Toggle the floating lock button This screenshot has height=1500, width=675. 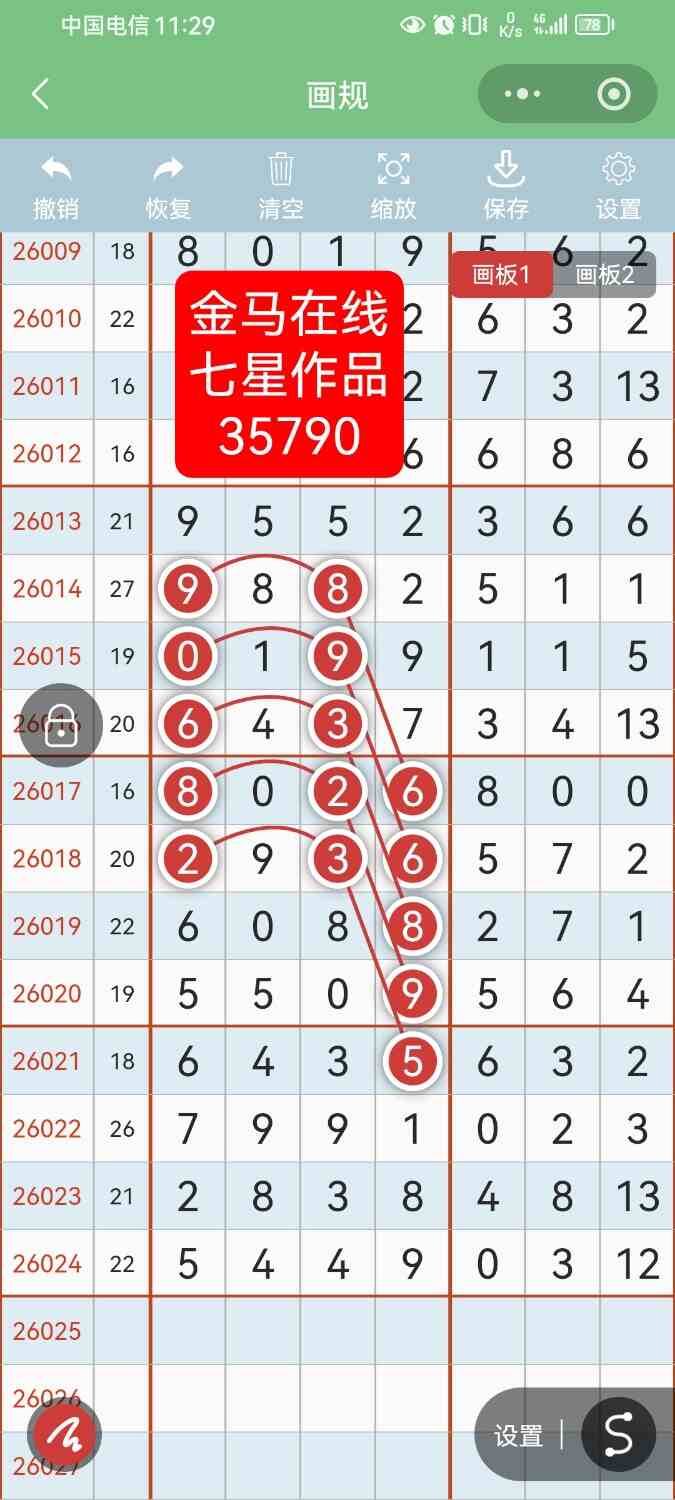(61, 725)
